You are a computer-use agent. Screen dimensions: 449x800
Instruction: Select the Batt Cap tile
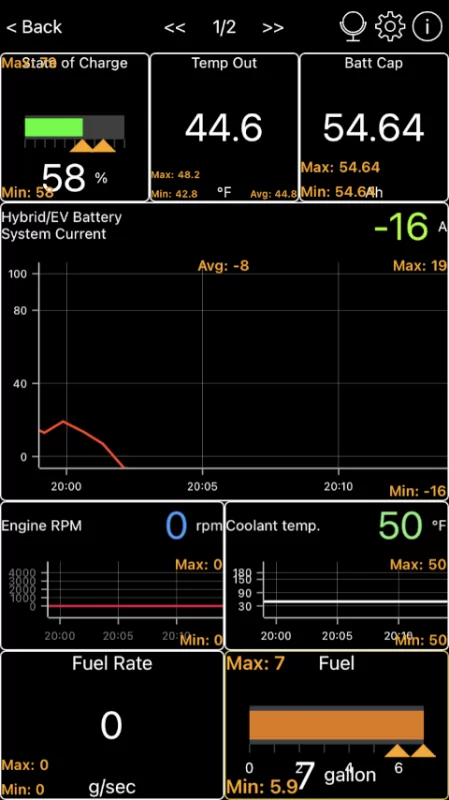pos(374,127)
